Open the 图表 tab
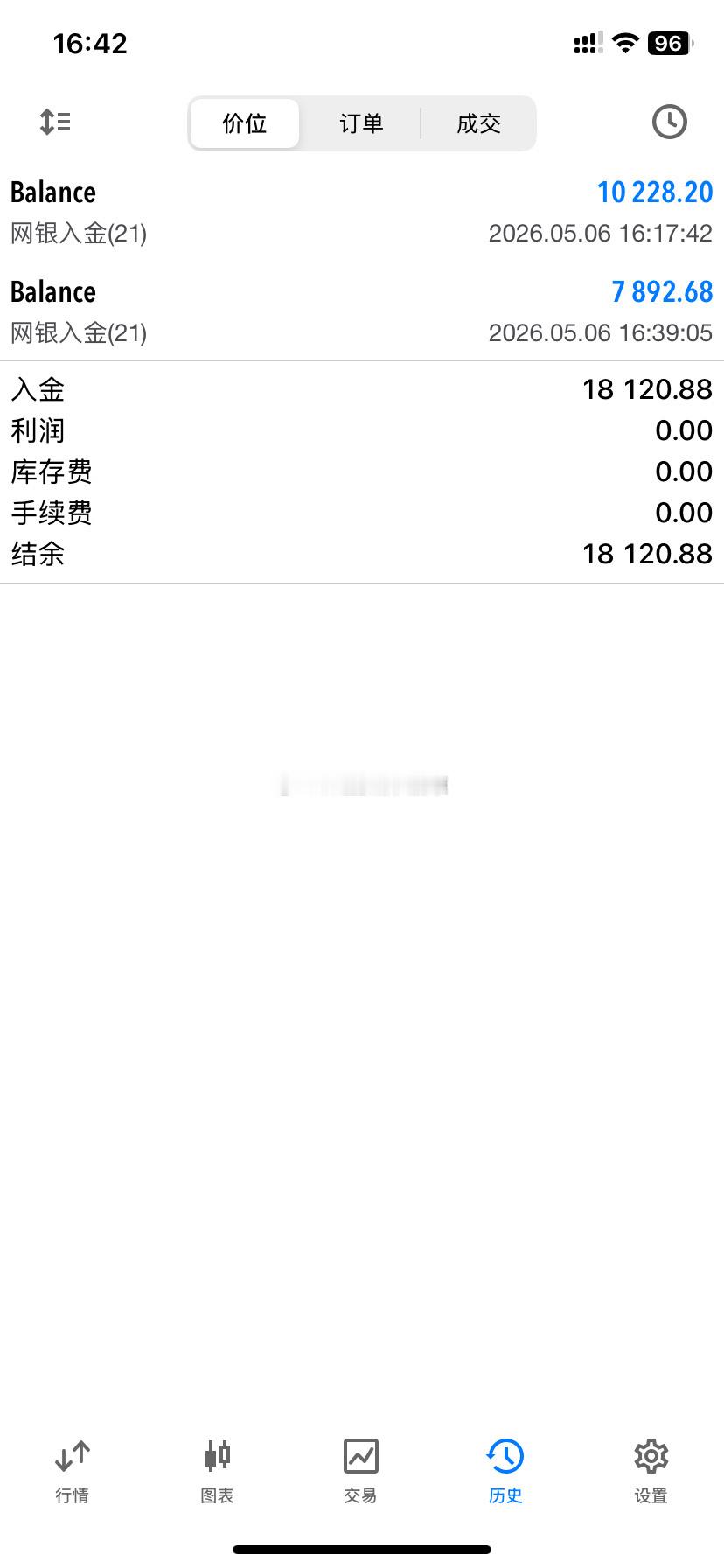 coord(217,1472)
